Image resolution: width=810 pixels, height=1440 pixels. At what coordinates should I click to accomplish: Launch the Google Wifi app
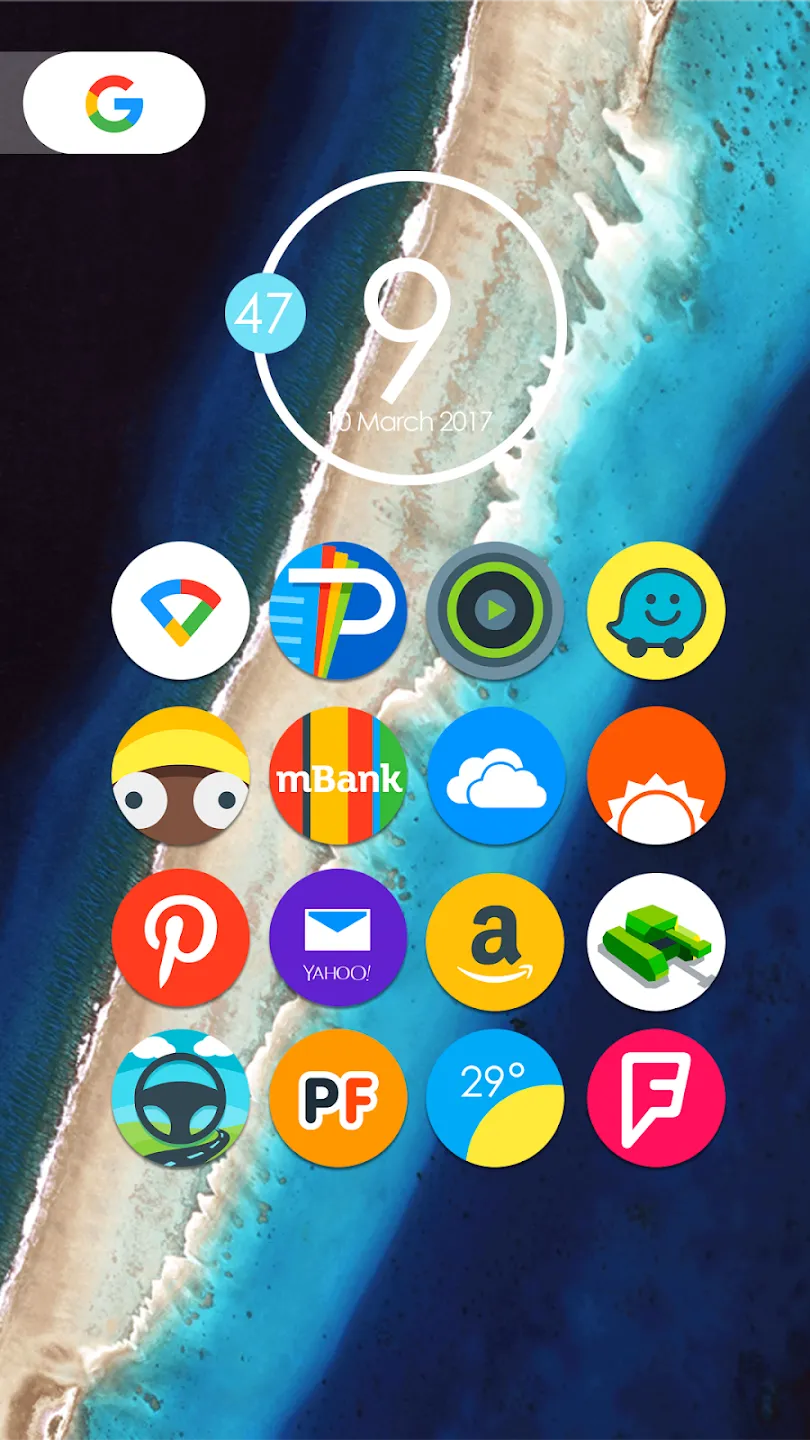pyautogui.click(x=181, y=611)
